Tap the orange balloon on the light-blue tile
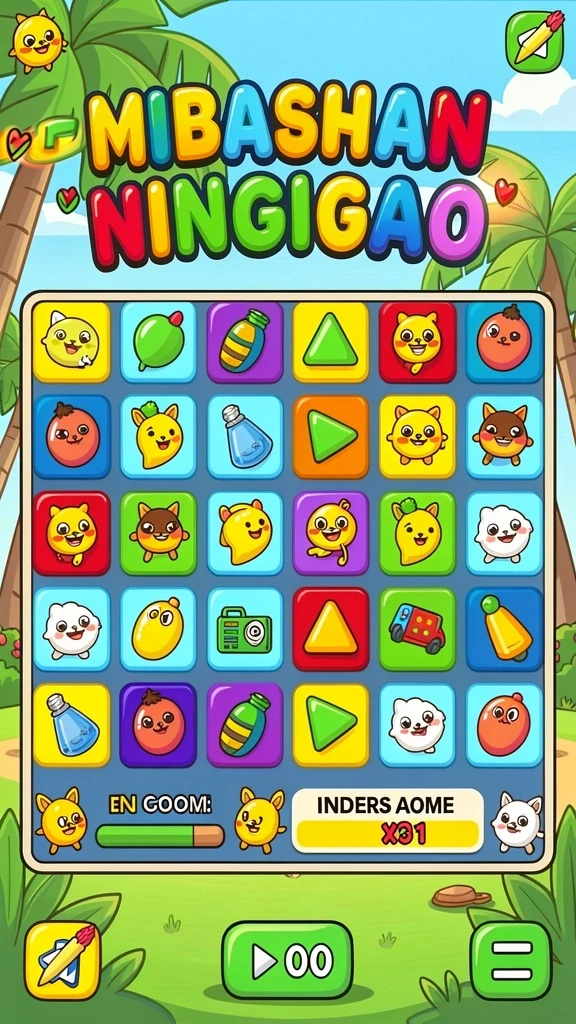Viewport: 576px width, 1024px height. tap(504, 725)
